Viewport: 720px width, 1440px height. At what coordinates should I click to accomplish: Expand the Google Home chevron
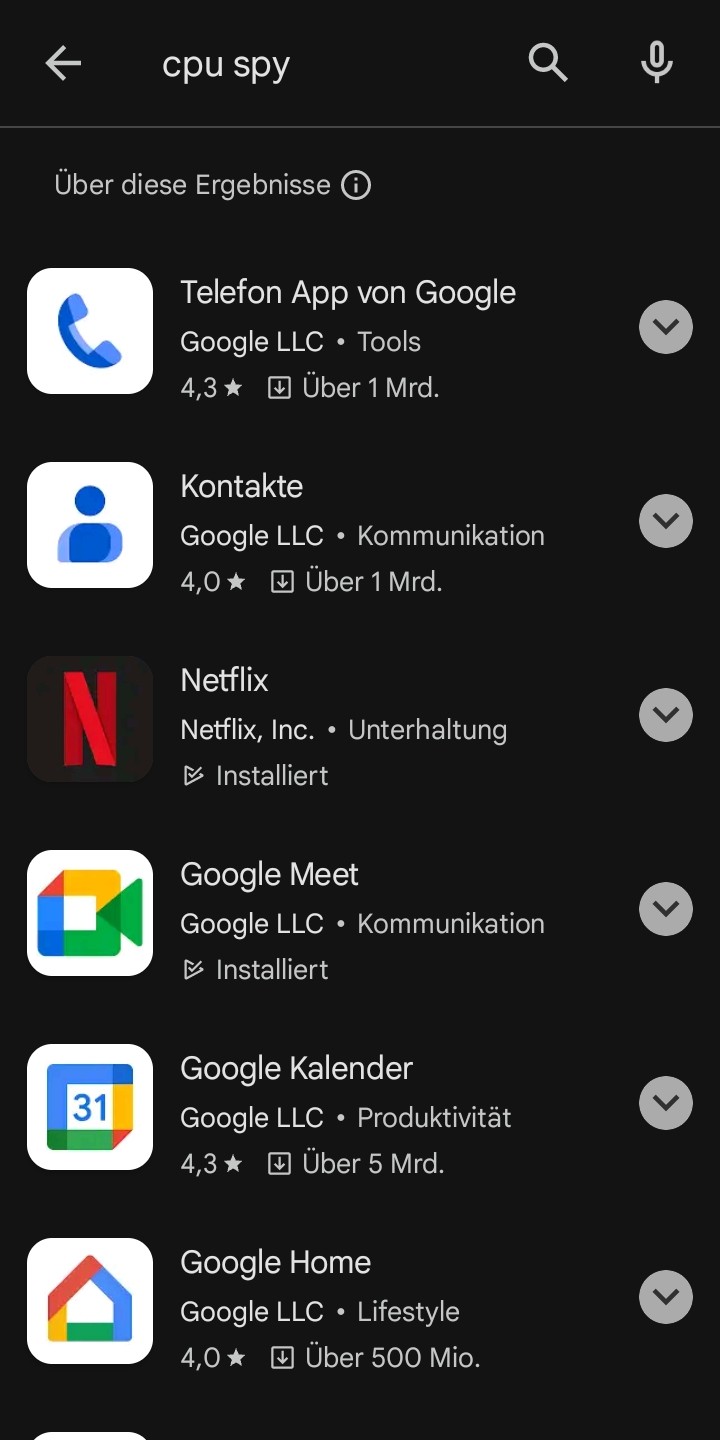(665, 1297)
